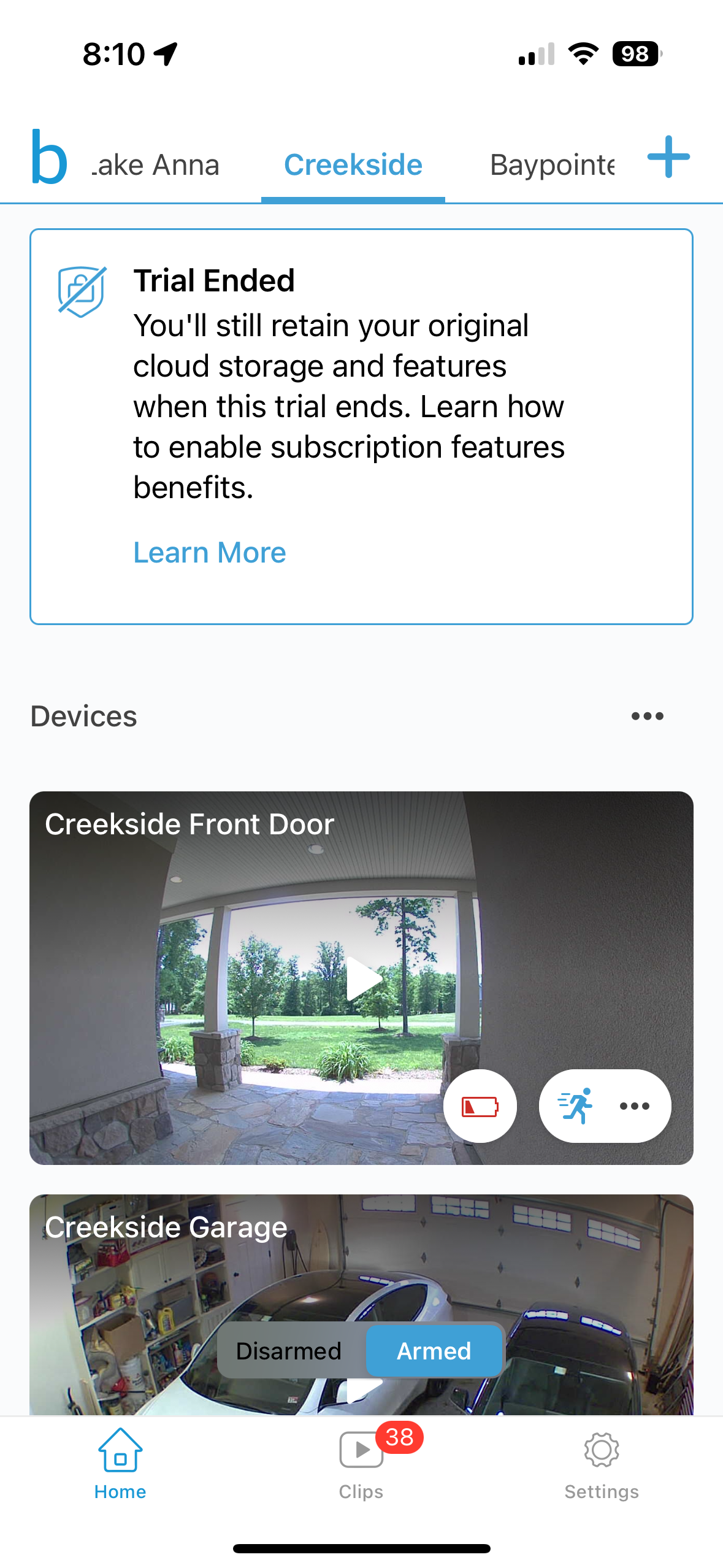The image size is (723, 1568).
Task: Open Learn More about trial ended
Action: (x=210, y=553)
